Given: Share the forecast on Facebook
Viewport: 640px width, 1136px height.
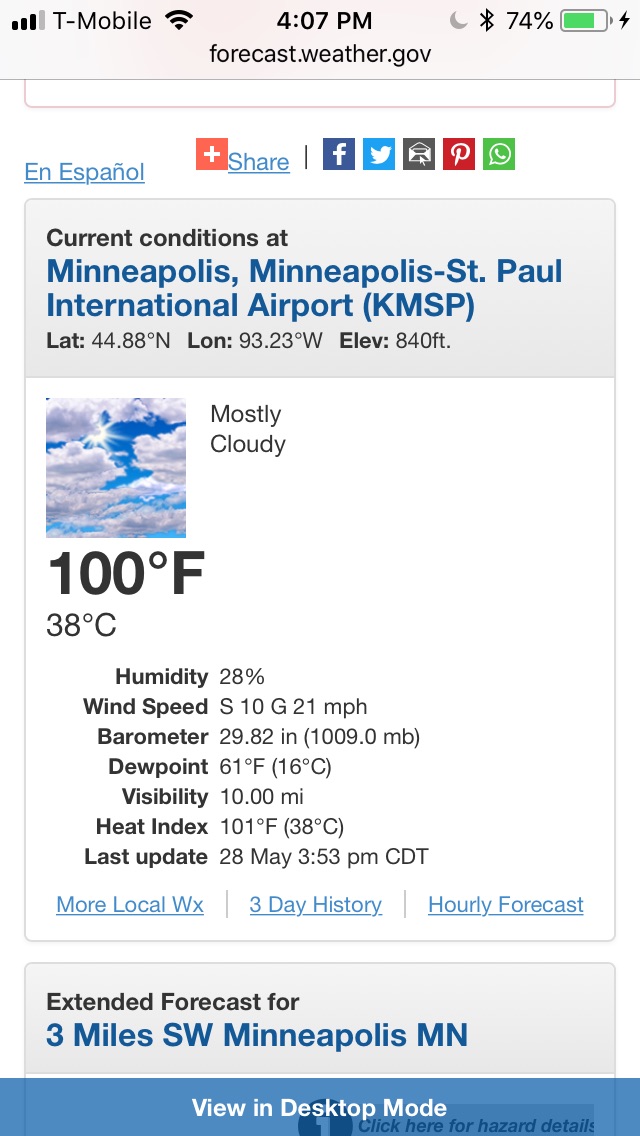Looking at the screenshot, I should pyautogui.click(x=338, y=154).
